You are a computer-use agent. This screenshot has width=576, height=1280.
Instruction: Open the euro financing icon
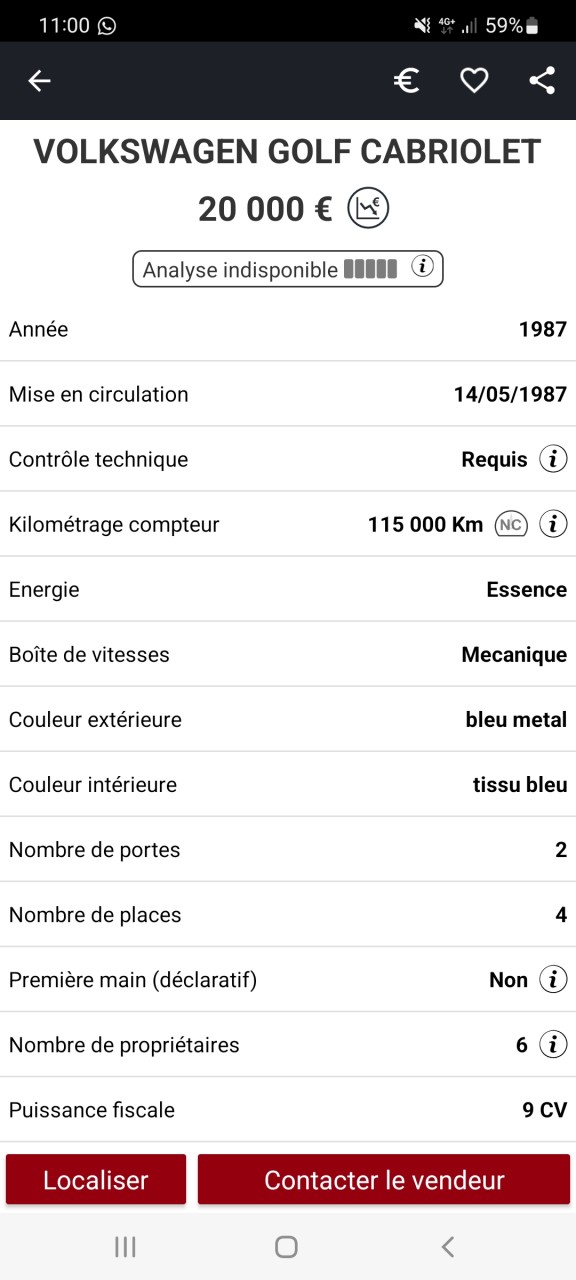coord(406,81)
